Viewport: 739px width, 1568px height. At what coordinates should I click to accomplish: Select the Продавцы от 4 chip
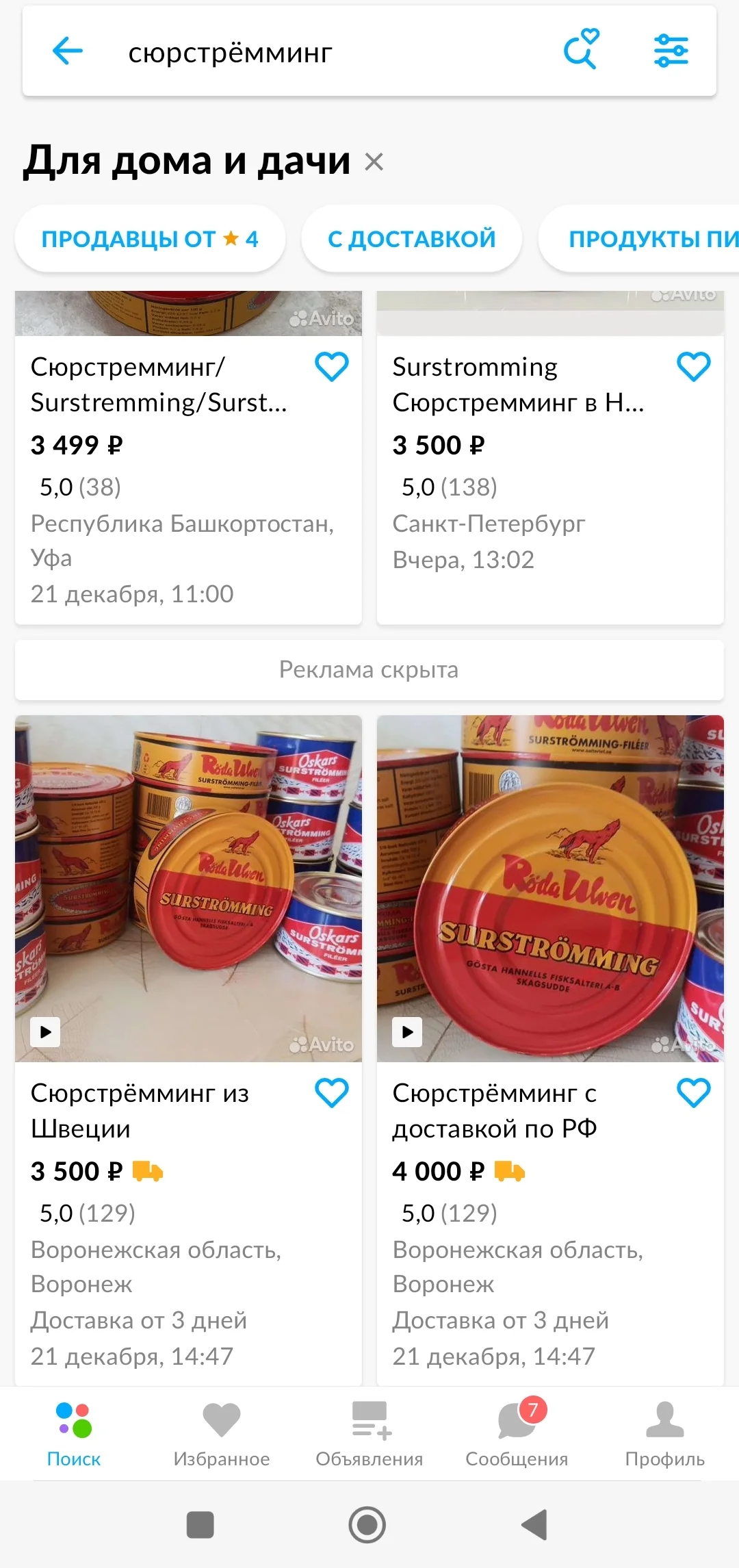pos(149,239)
